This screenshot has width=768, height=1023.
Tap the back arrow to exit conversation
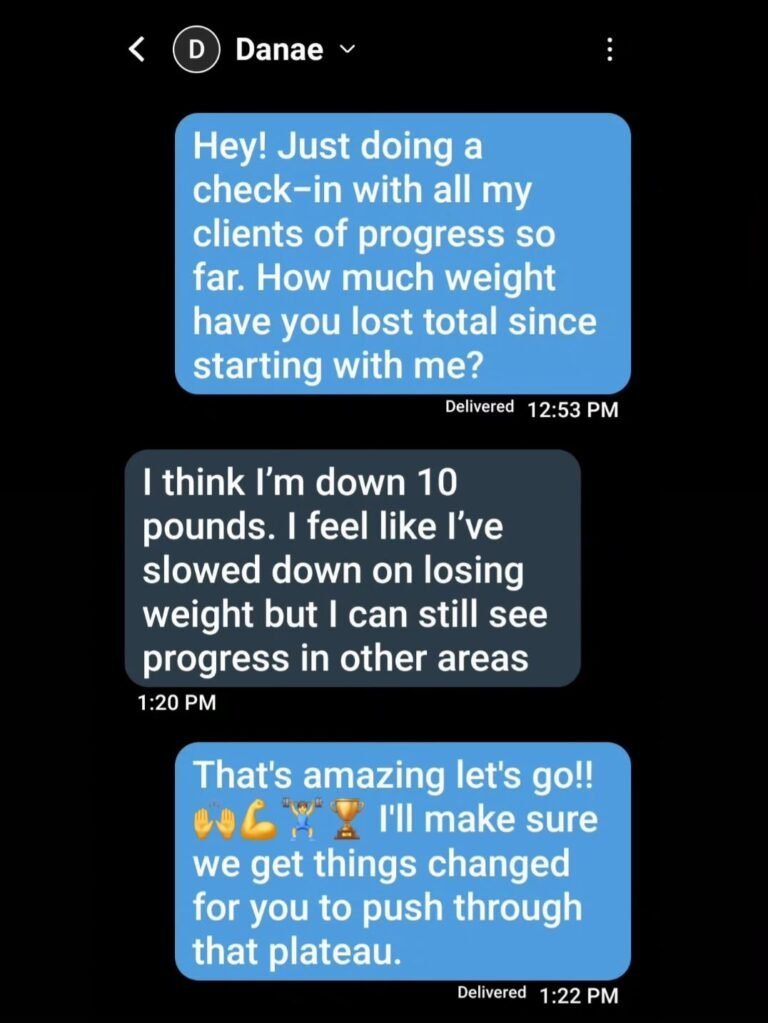[x=137, y=47]
